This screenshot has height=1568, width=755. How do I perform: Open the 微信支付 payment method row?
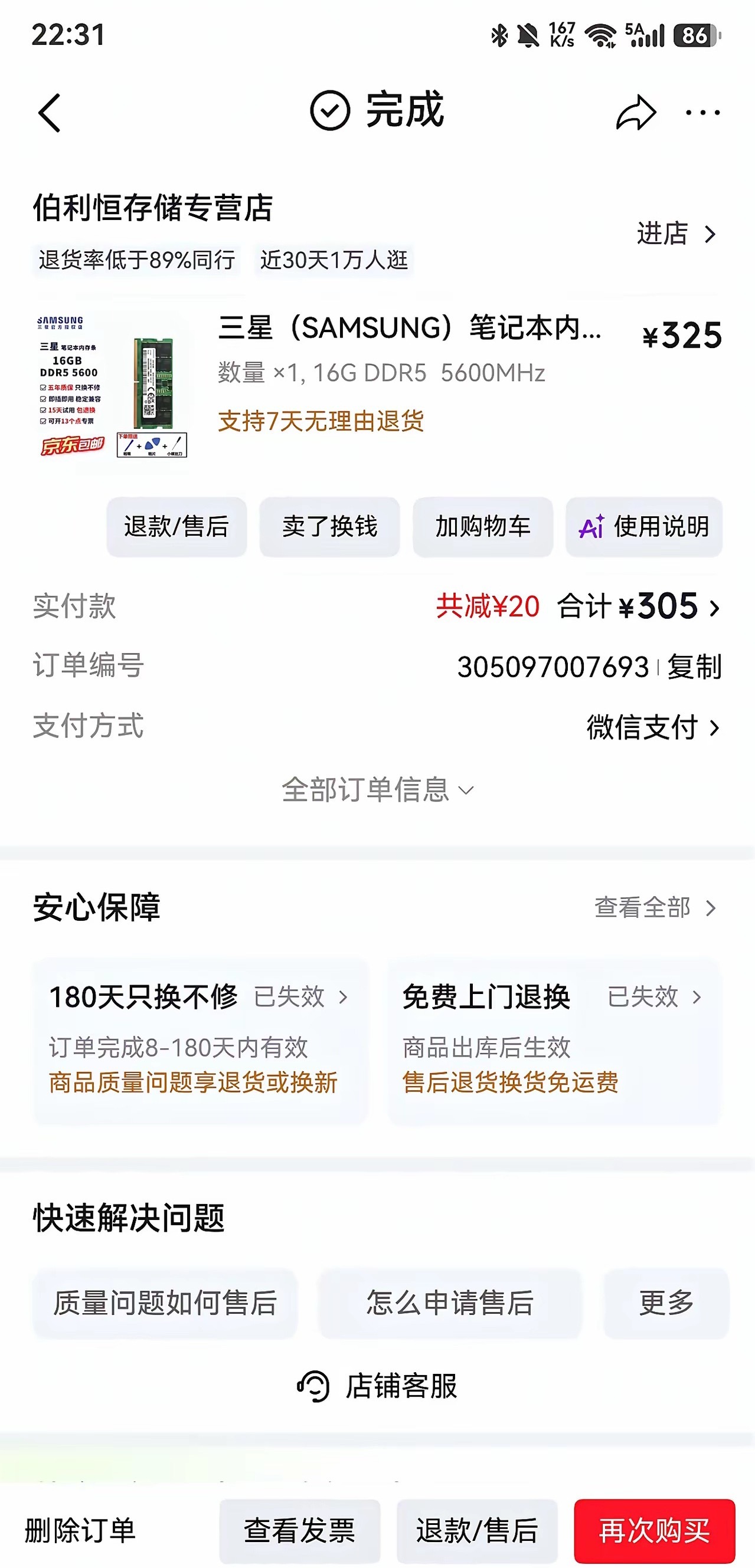point(378,727)
